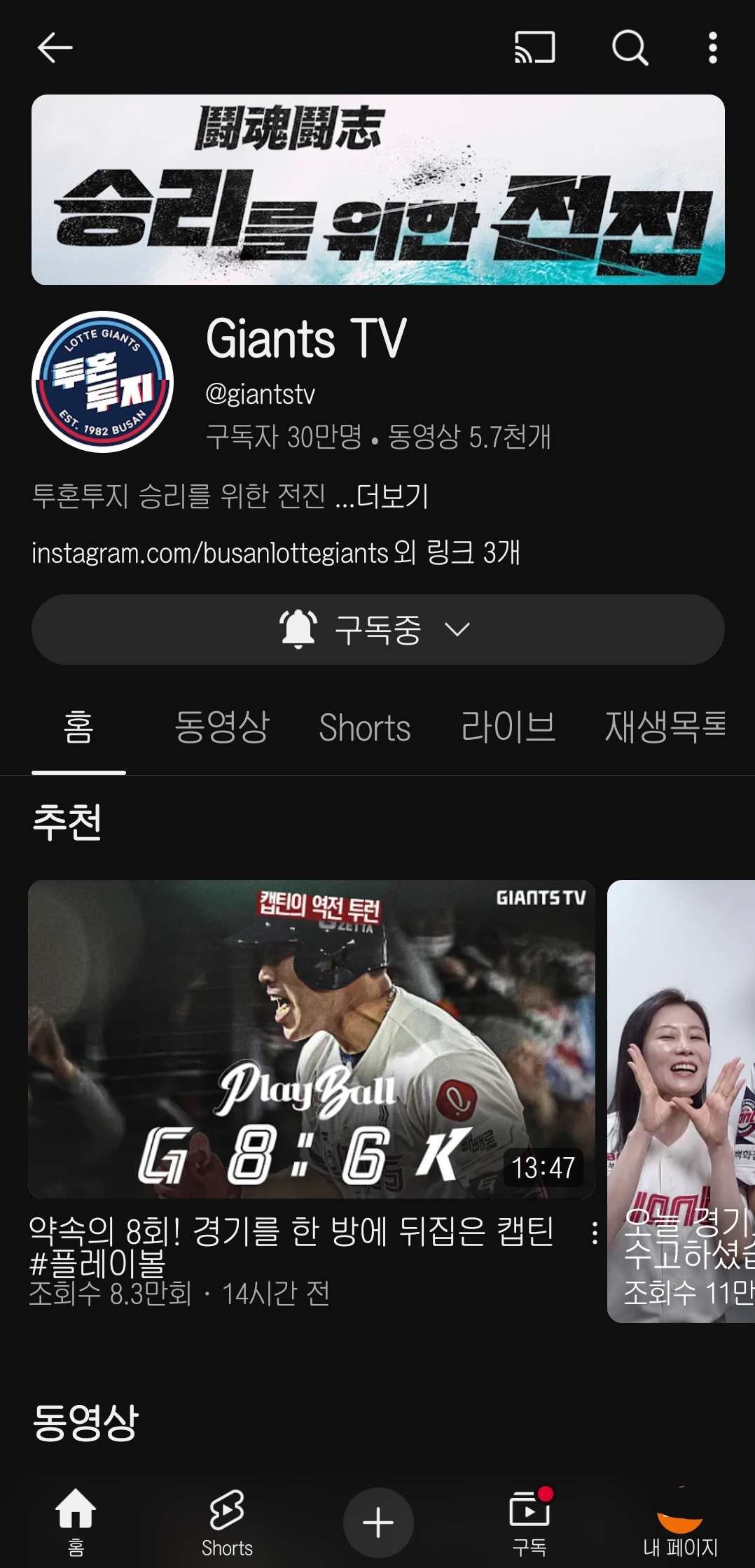Open the instagram.com/busanlottegiants link

(x=210, y=553)
